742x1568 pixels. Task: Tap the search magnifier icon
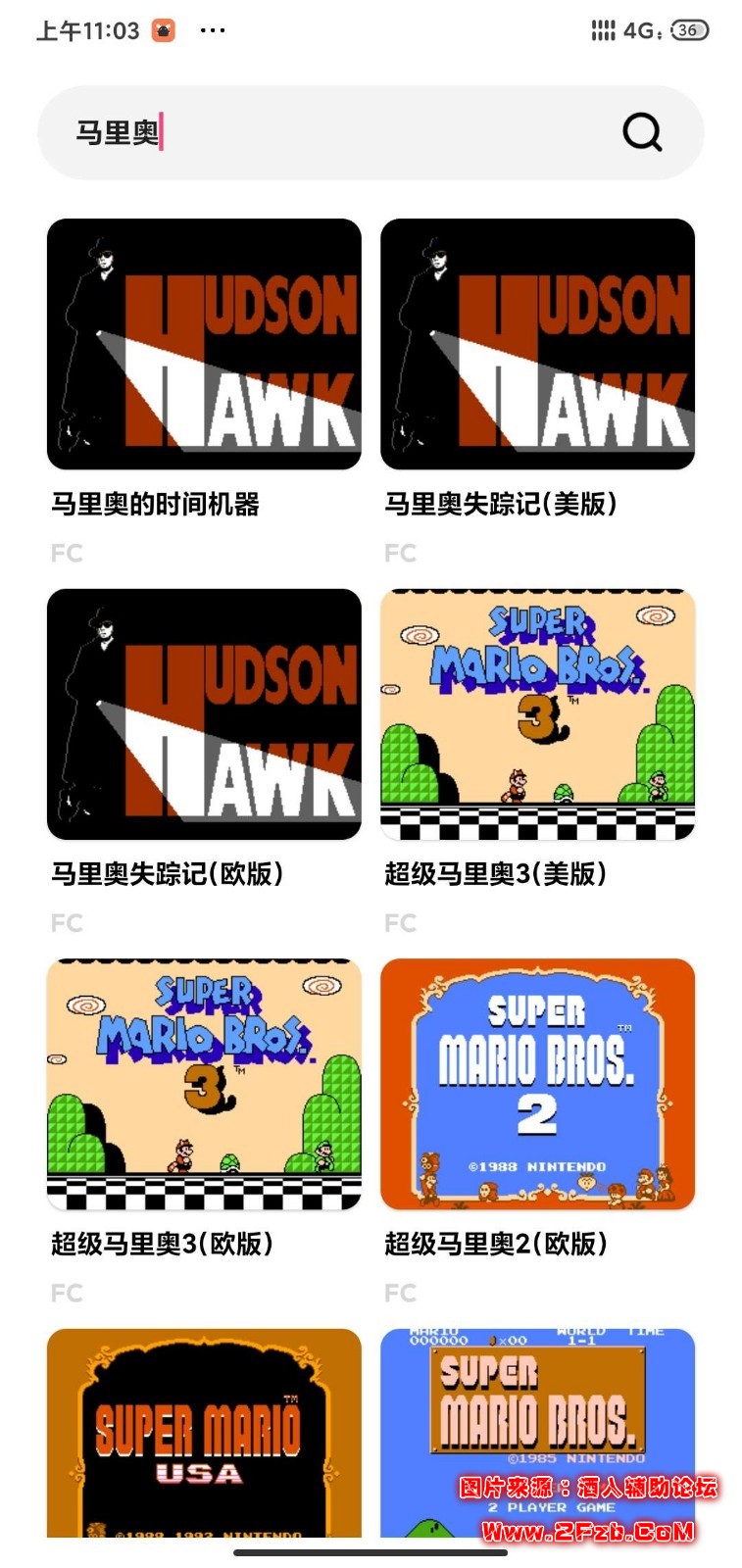642,131
